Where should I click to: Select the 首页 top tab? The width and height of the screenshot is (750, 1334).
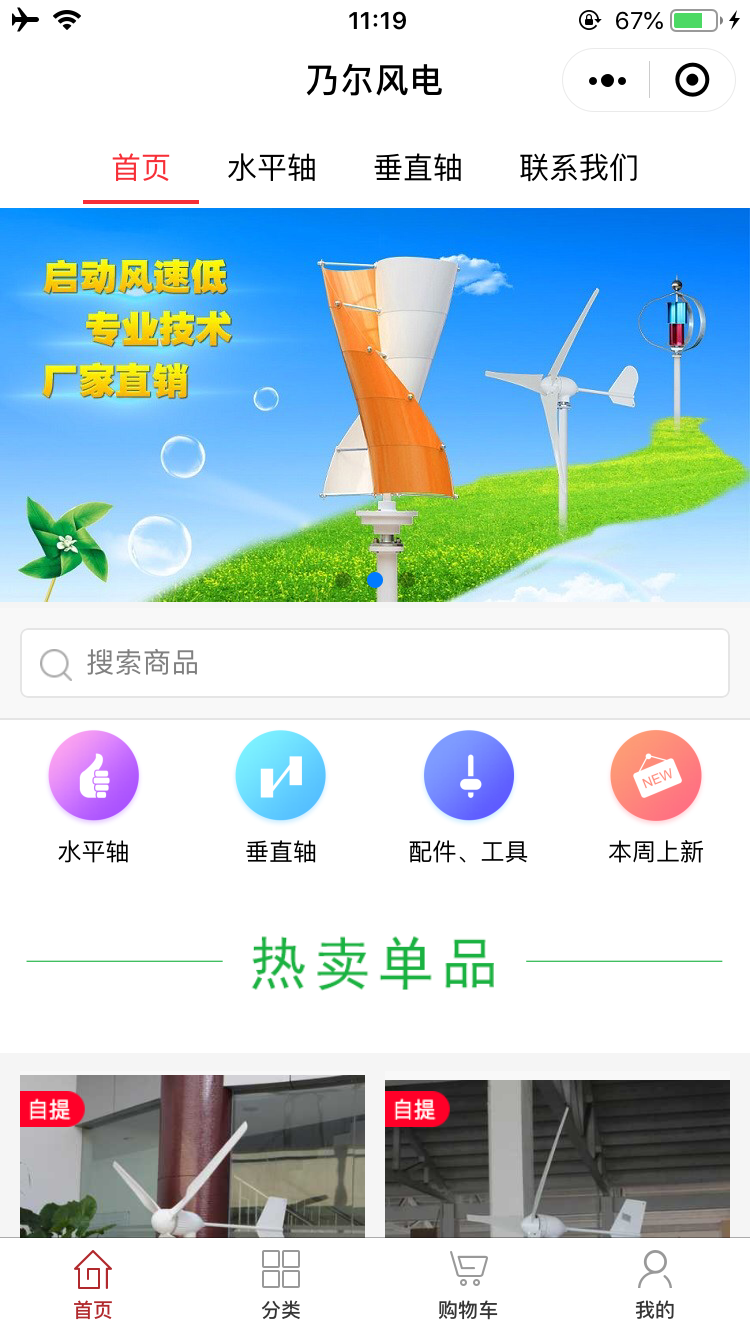pyautogui.click(x=141, y=167)
